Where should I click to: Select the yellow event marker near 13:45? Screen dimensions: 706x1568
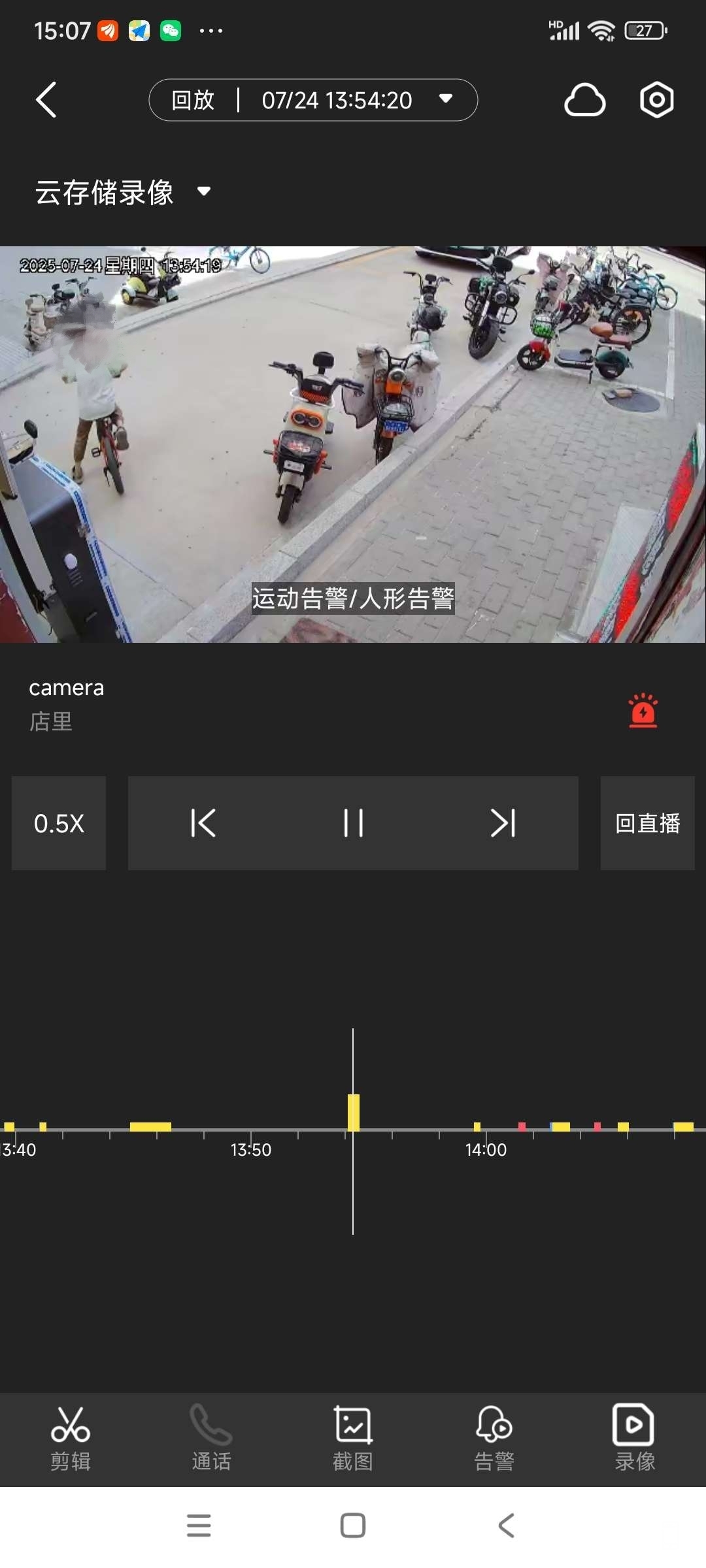(150, 1126)
